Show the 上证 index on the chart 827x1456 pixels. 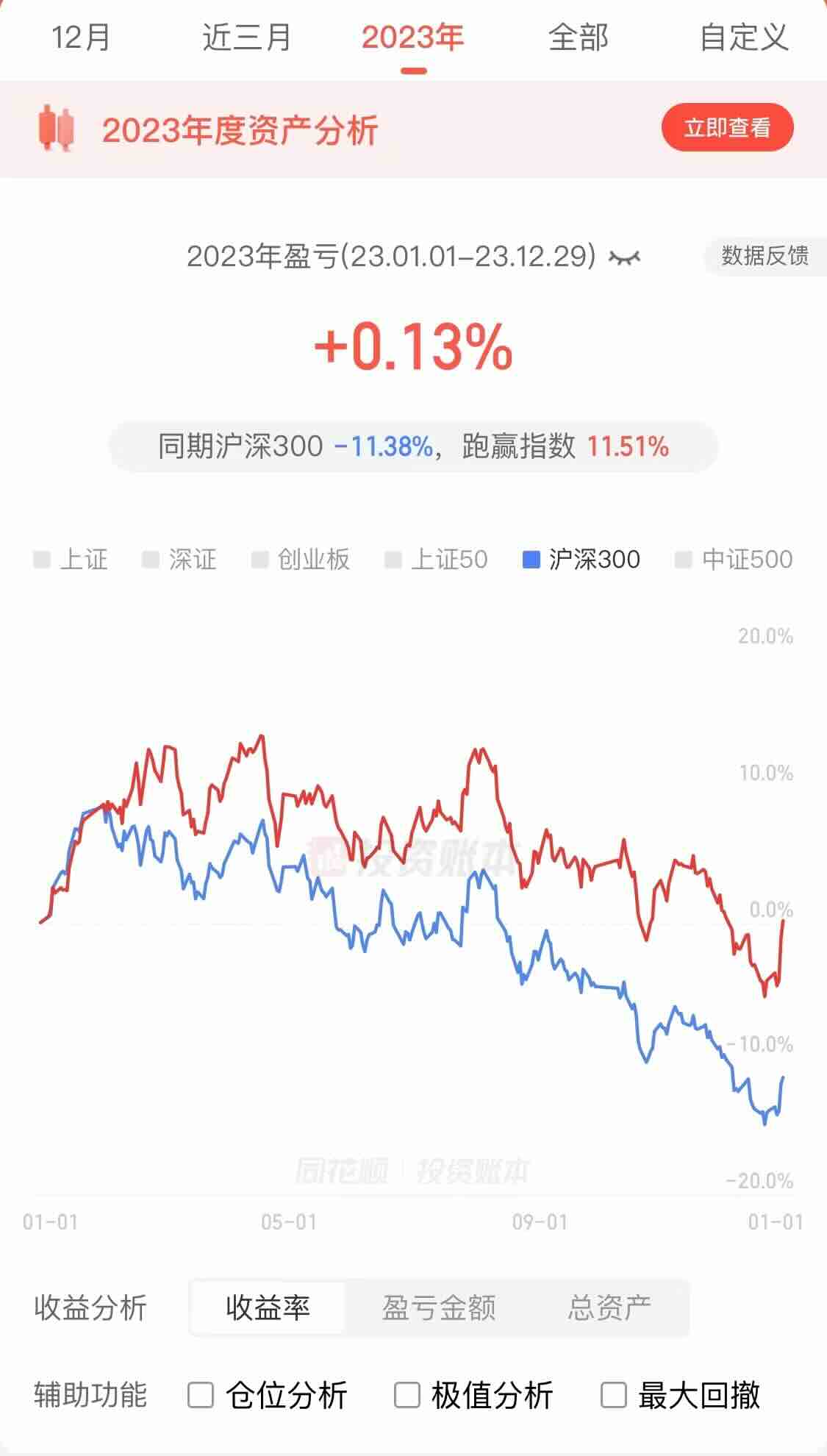click(71, 560)
